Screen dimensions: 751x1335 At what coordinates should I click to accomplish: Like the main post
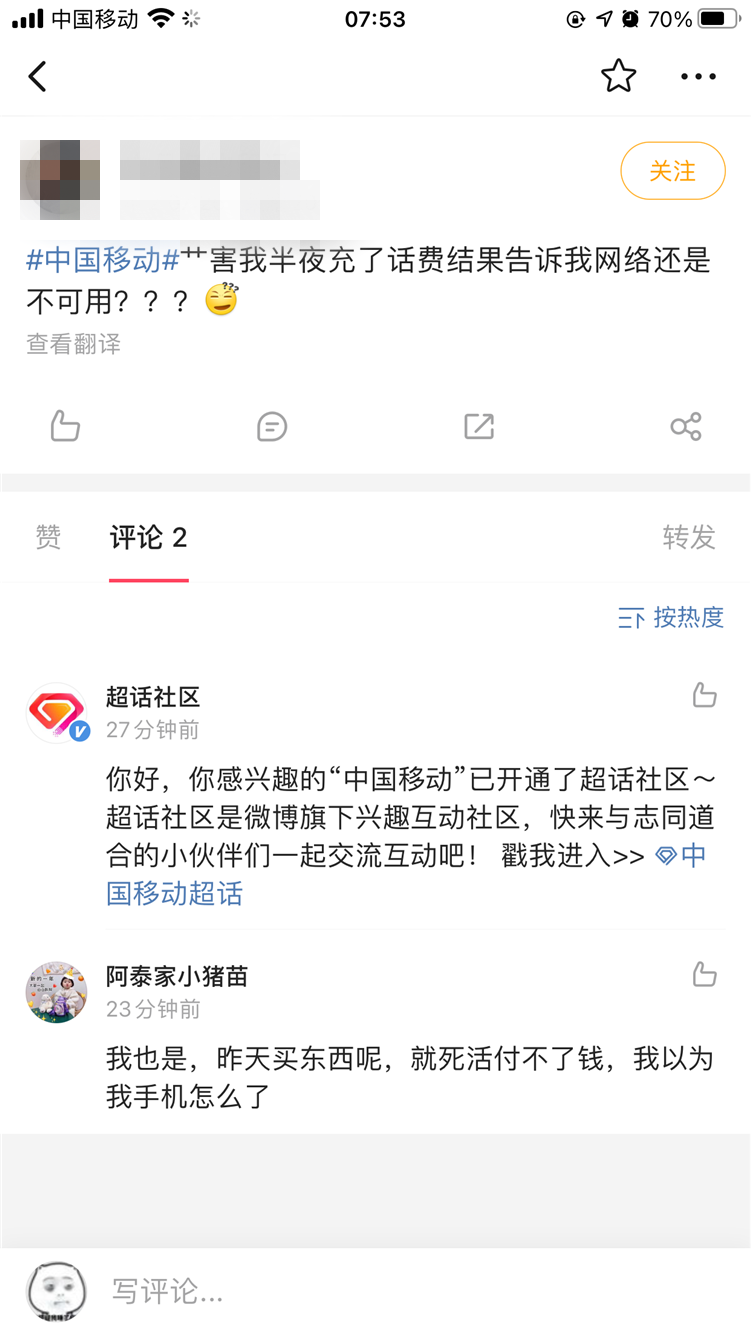65,427
